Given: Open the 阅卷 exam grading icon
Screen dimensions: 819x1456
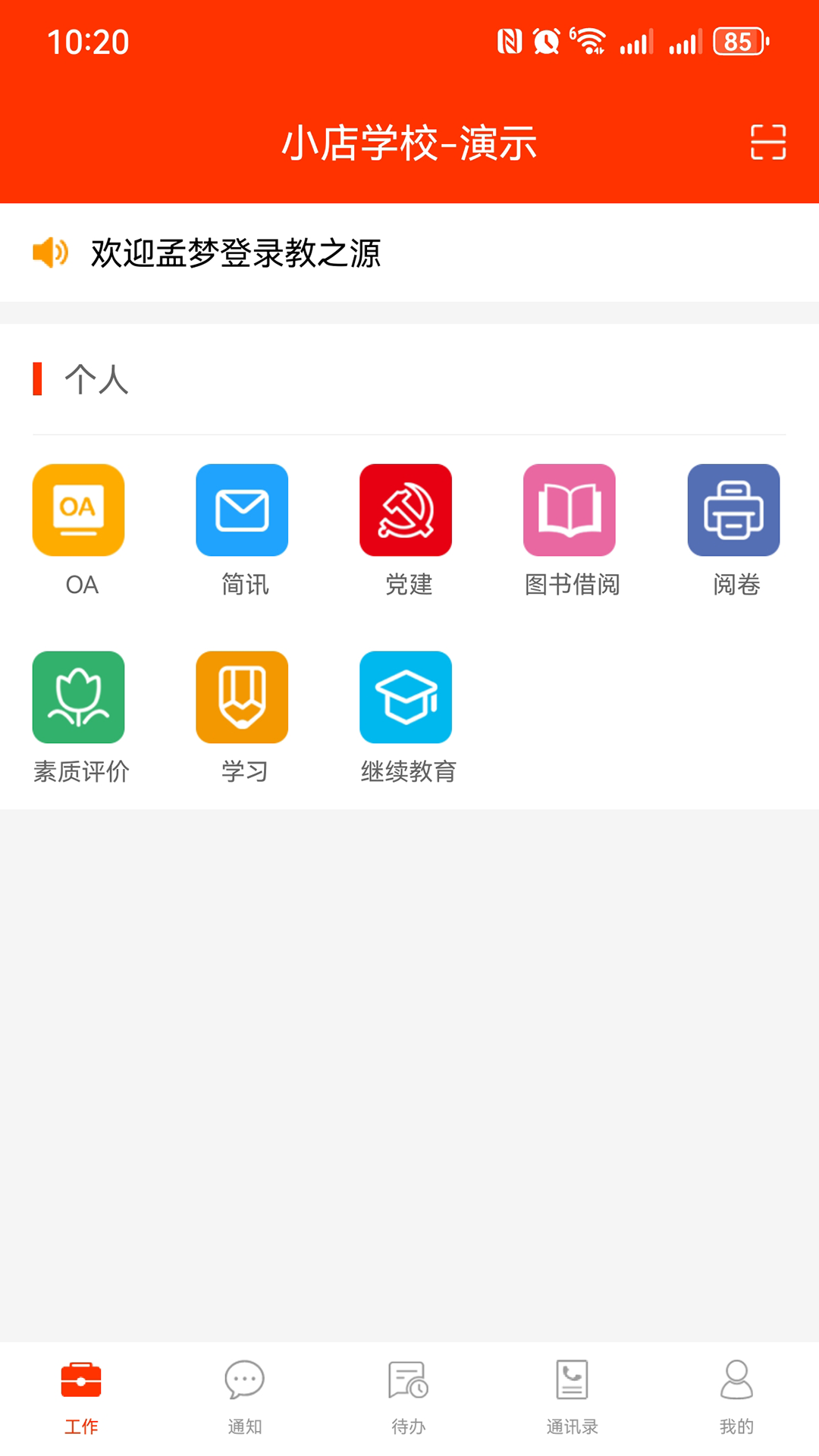Looking at the screenshot, I should pyautogui.click(x=733, y=510).
